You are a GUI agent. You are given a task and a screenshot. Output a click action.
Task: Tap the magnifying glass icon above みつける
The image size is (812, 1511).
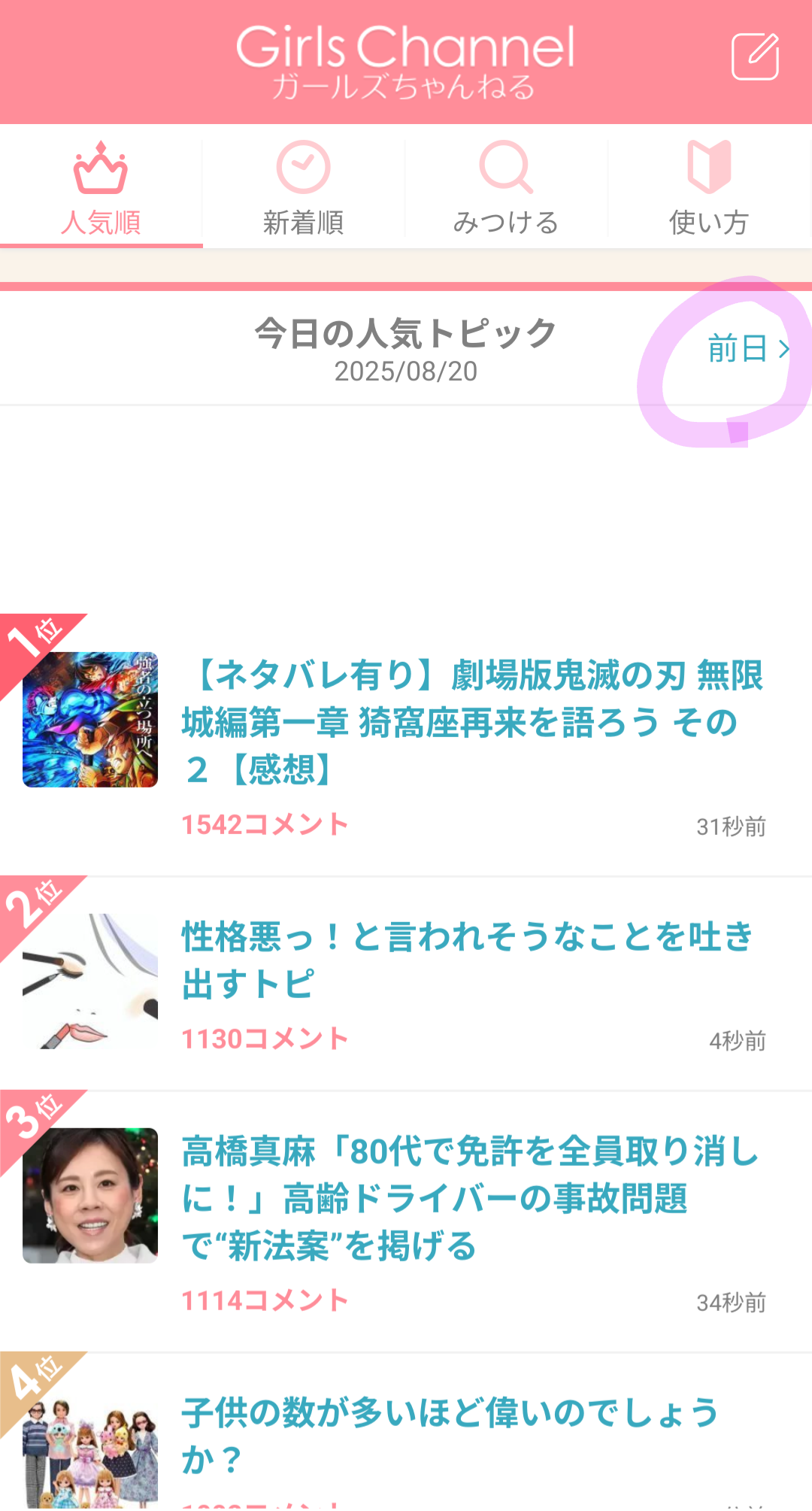(506, 167)
